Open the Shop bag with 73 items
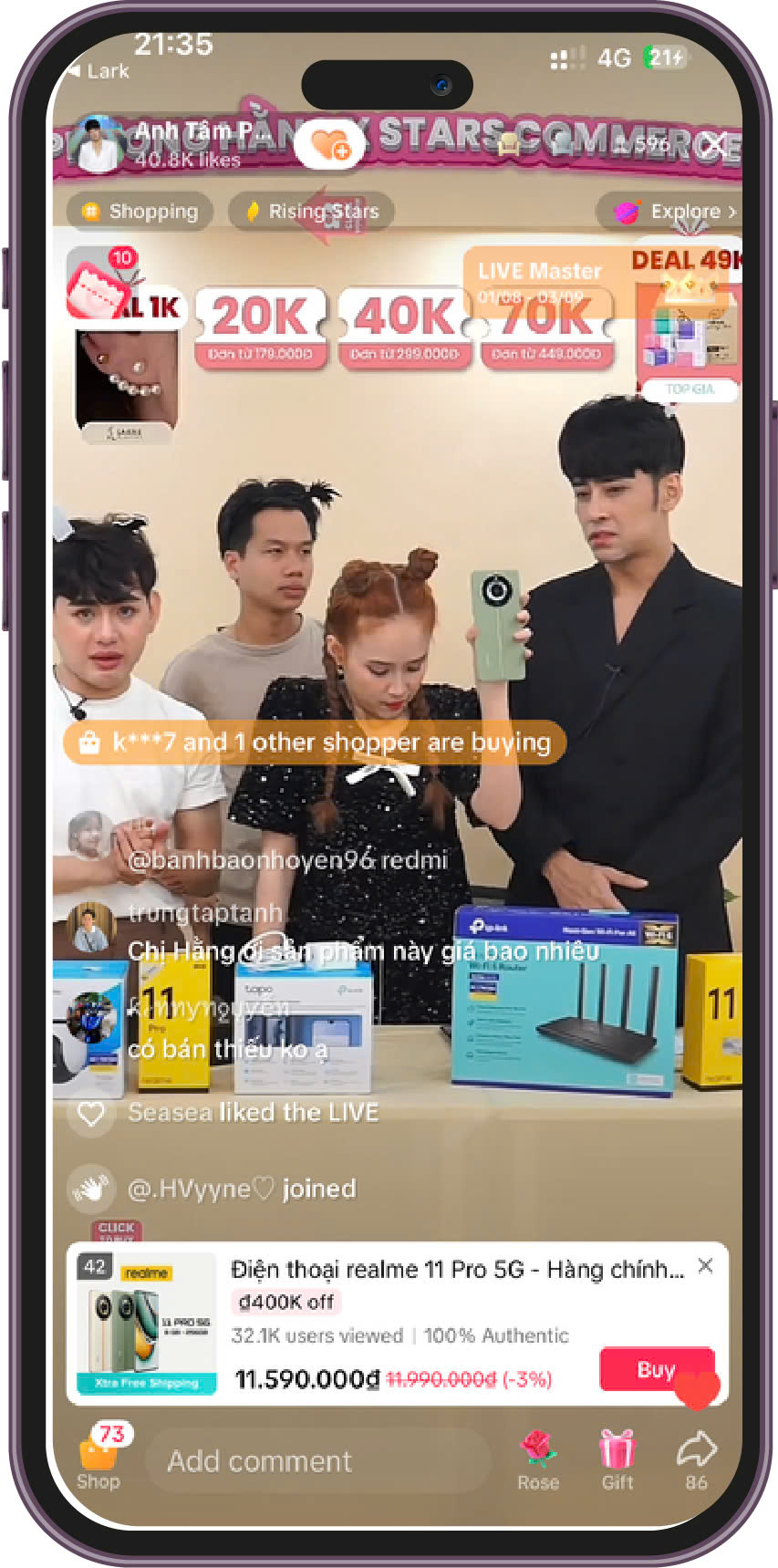 [x=99, y=1458]
